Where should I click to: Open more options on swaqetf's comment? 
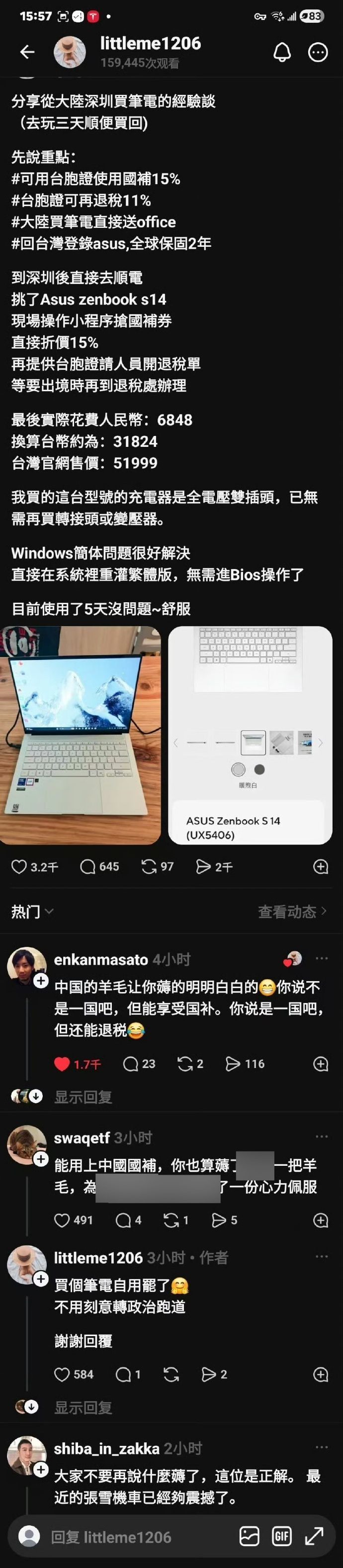tap(321, 1137)
